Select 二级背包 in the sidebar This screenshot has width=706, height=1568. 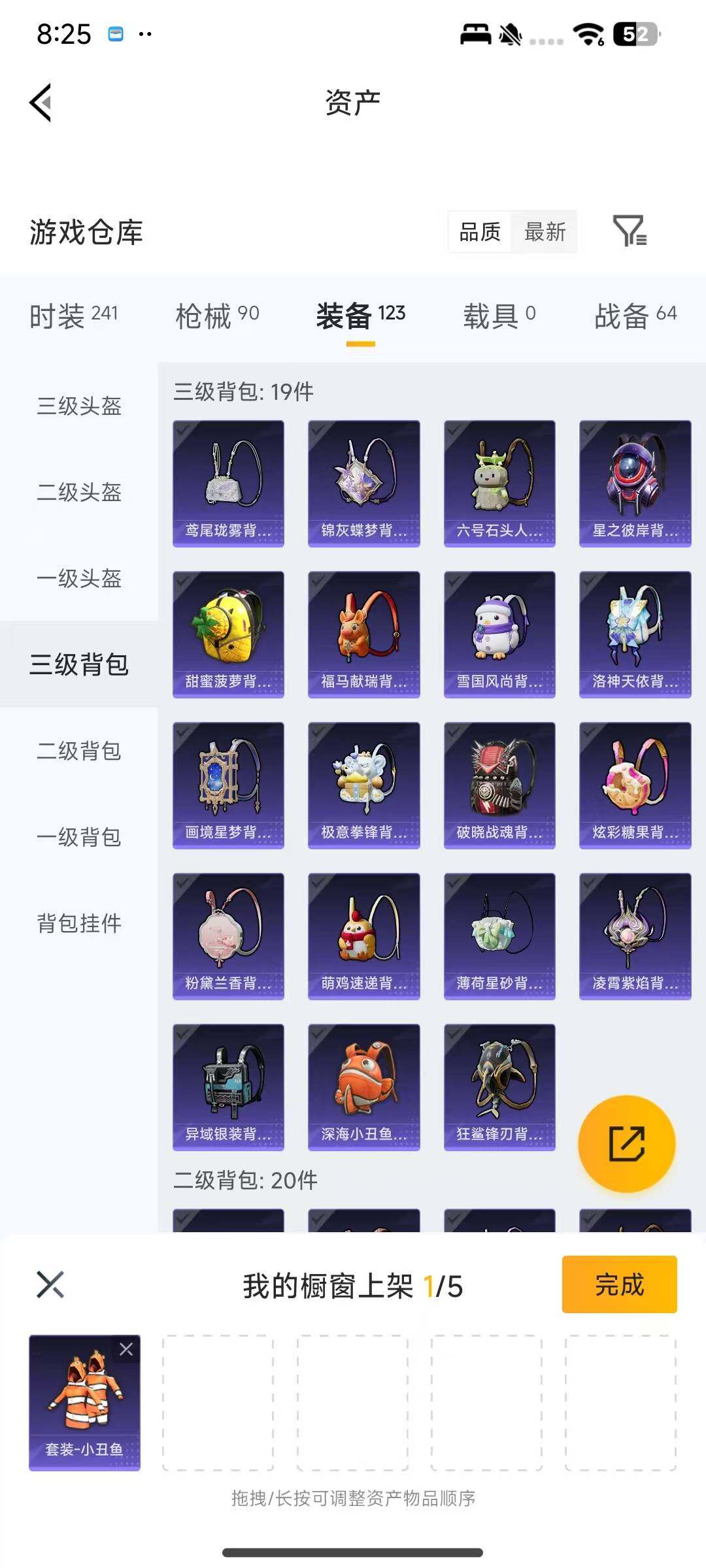click(77, 753)
